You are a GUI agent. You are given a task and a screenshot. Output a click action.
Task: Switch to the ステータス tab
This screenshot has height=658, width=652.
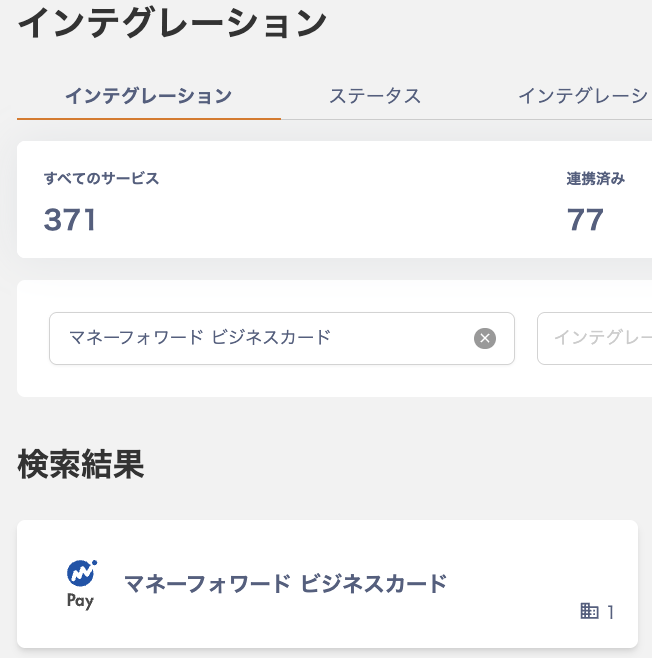(375, 96)
